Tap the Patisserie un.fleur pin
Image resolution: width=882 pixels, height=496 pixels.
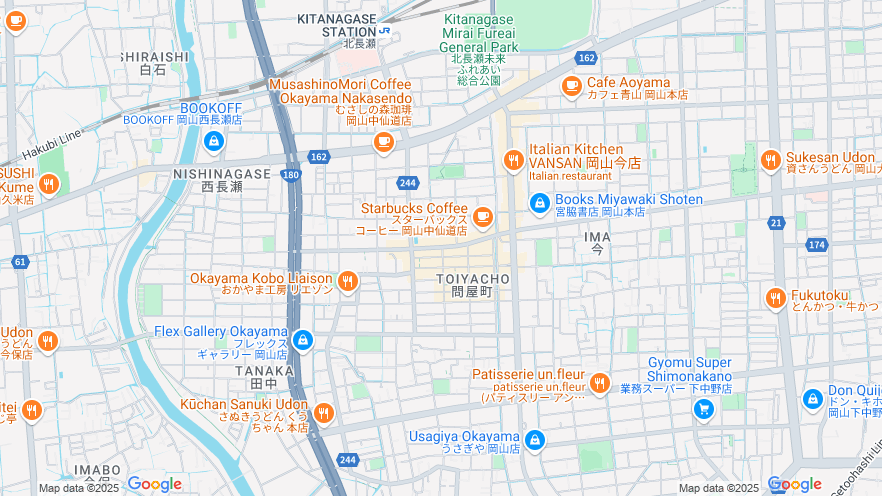(x=600, y=383)
